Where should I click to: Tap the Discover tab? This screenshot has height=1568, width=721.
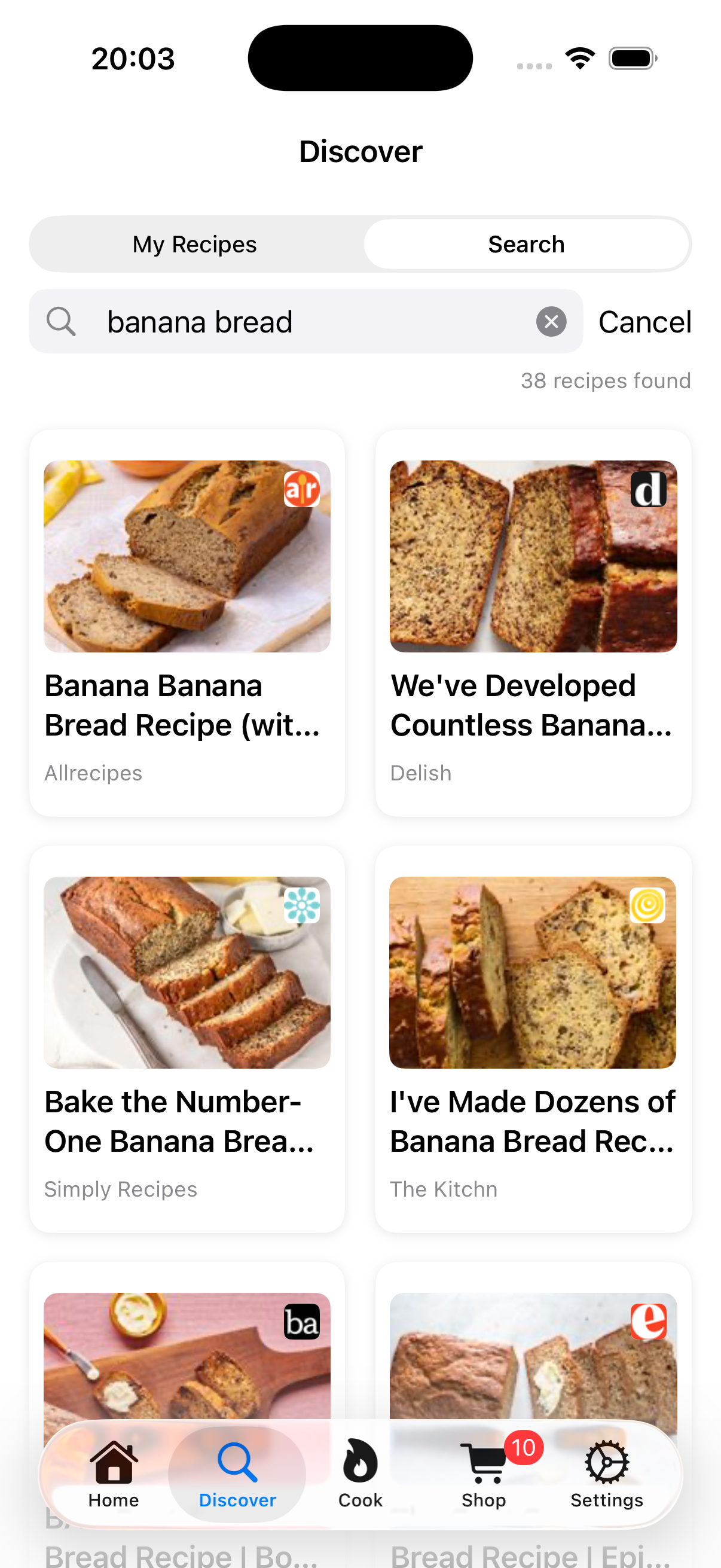pyautogui.click(x=237, y=1474)
